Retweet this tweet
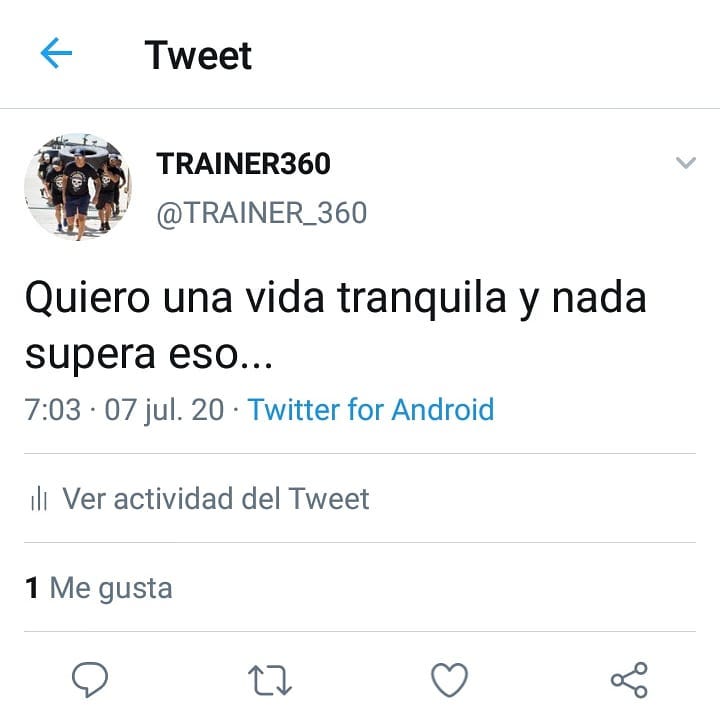 point(269,681)
